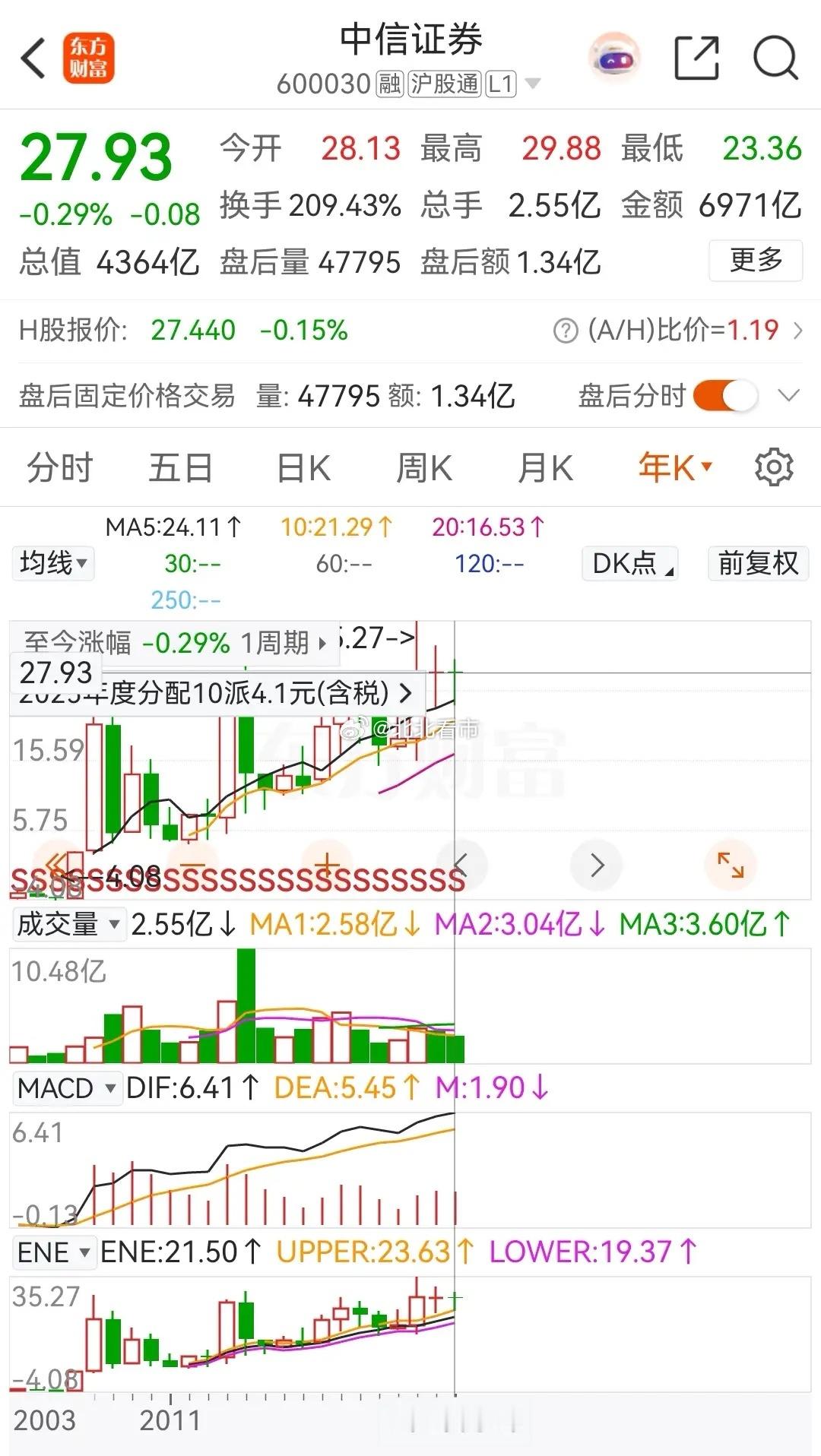821x1456 pixels.
Task: Open the 成交量 indicator dropdown
Action: coord(68,924)
